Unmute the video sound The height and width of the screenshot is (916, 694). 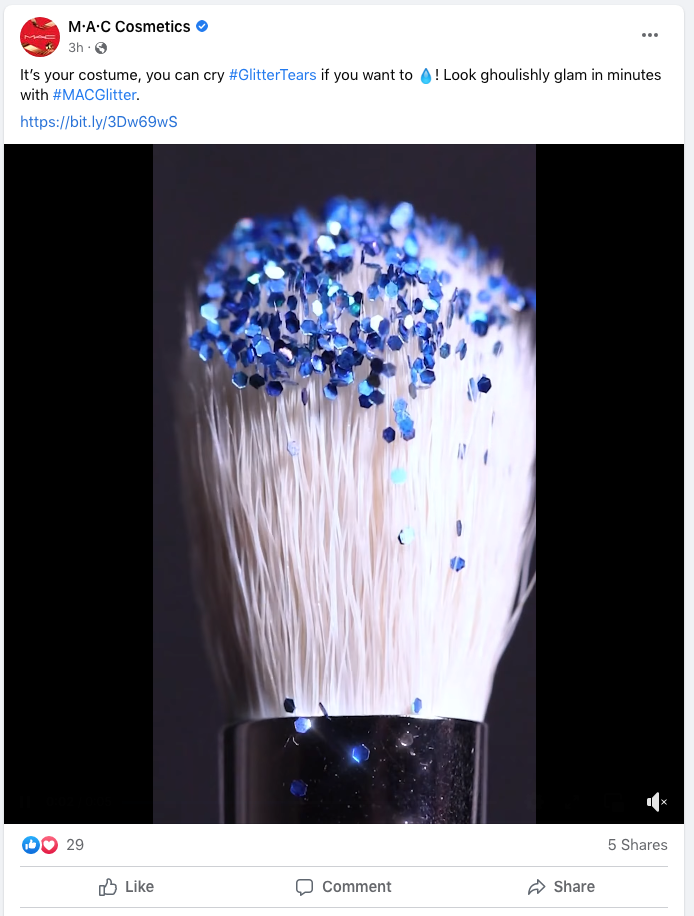pyautogui.click(x=656, y=801)
